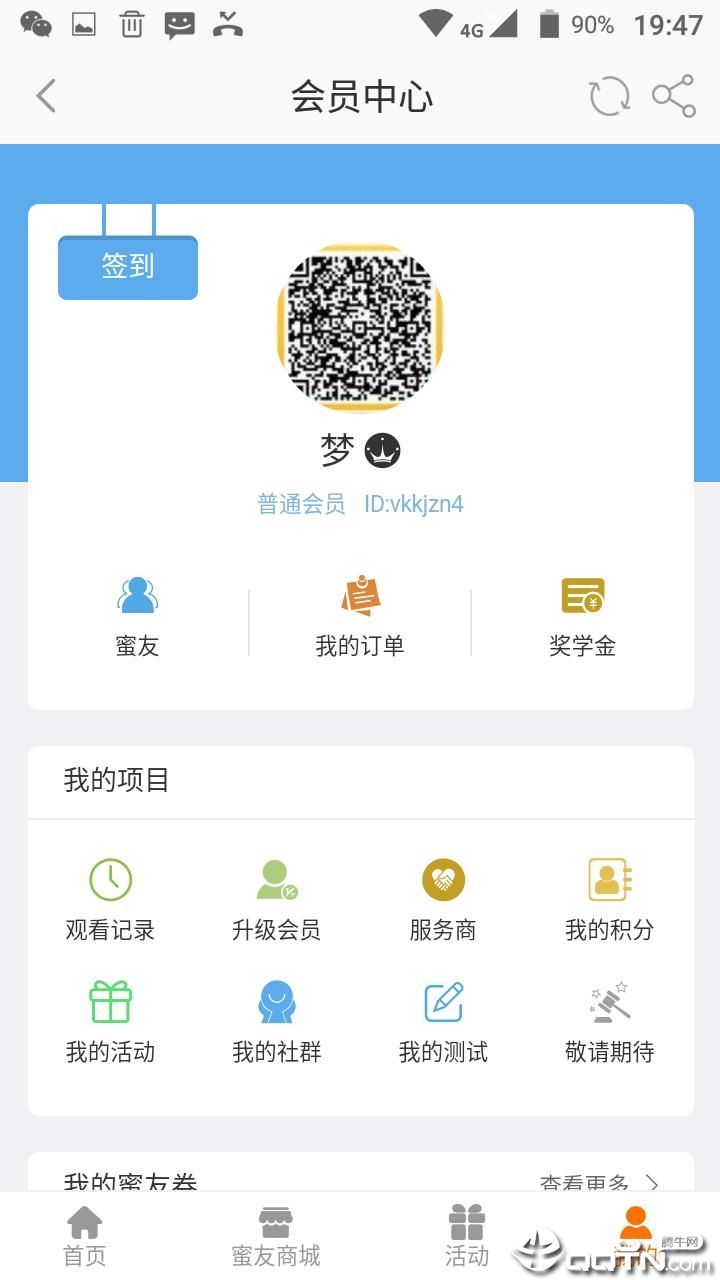Switch to the 首页 tab
720x1280 pixels.
84,1236
